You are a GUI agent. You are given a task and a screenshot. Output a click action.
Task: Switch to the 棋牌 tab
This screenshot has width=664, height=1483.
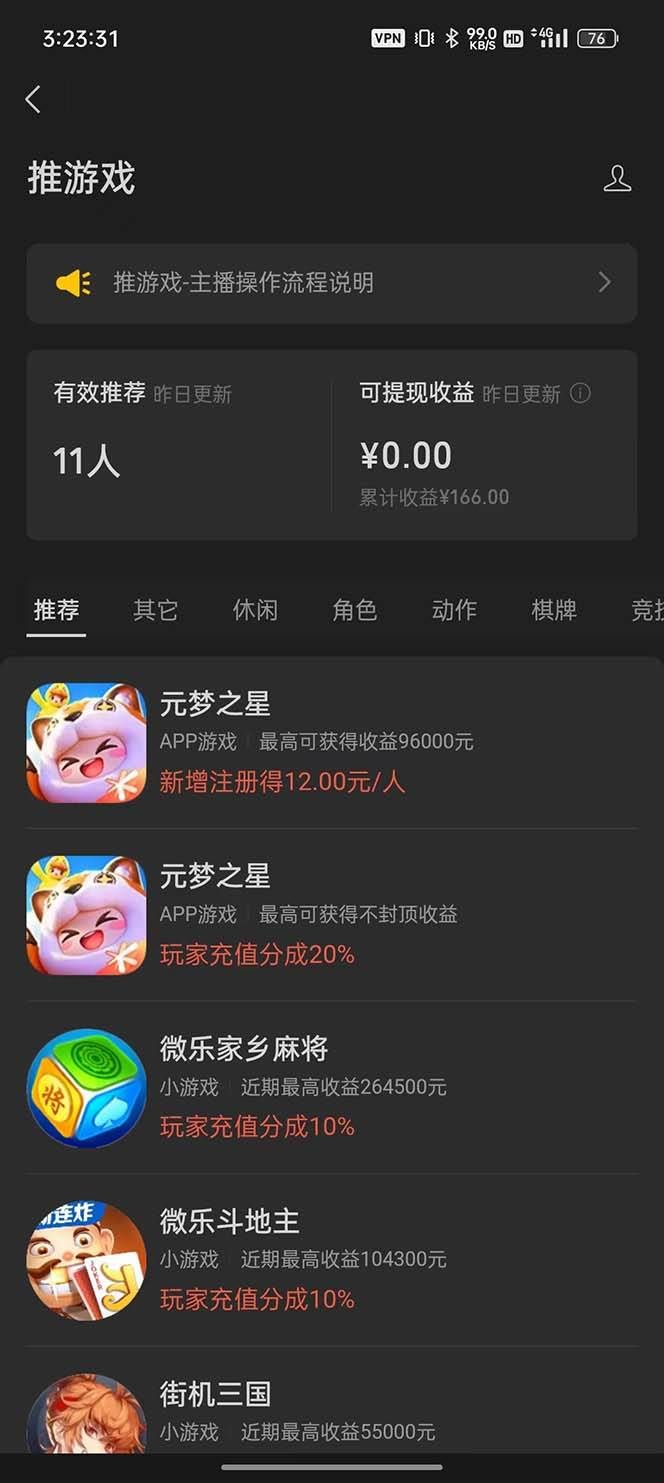tap(554, 610)
